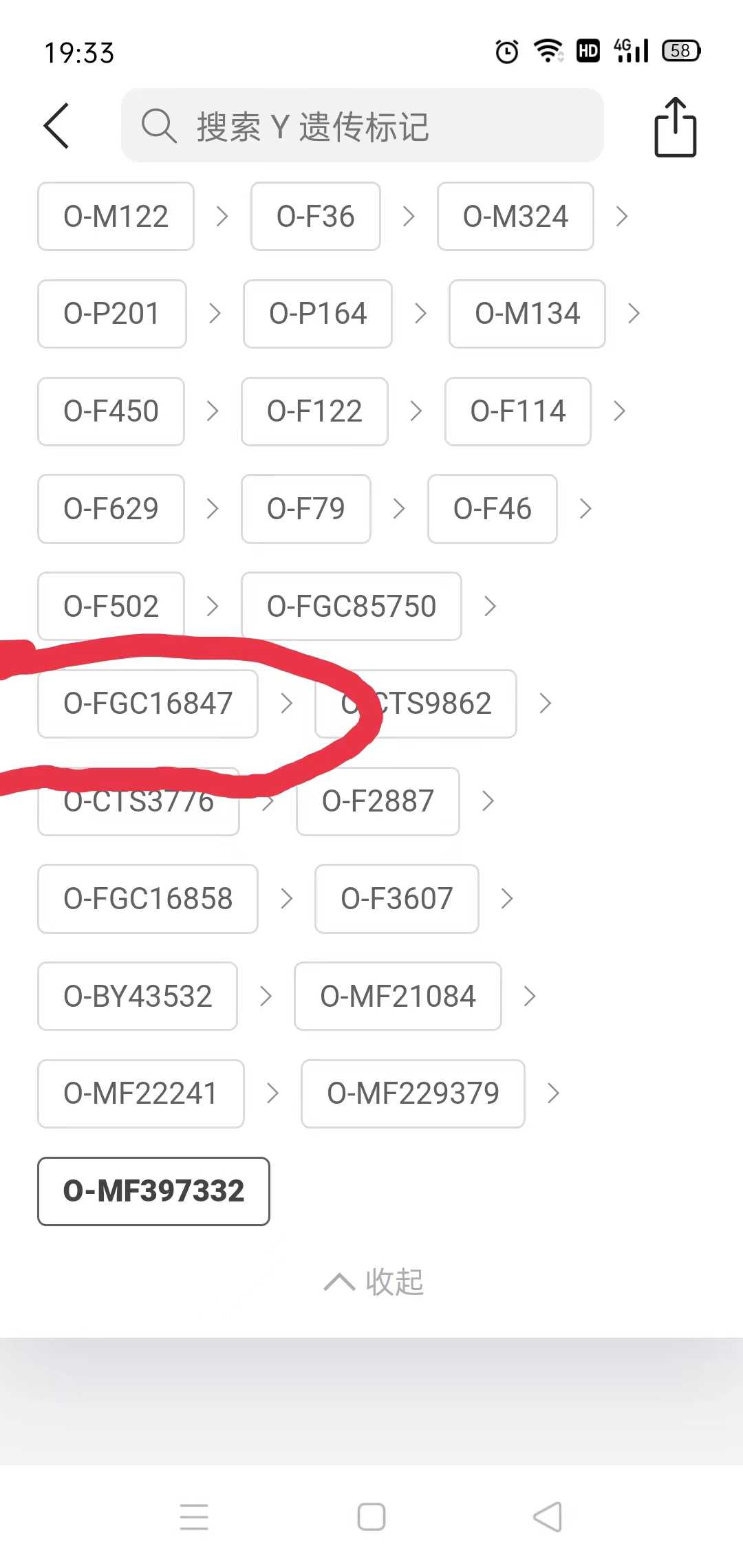Open the O-F450 marker
Image resolution: width=743 pixels, height=1568 pixels.
point(111,411)
